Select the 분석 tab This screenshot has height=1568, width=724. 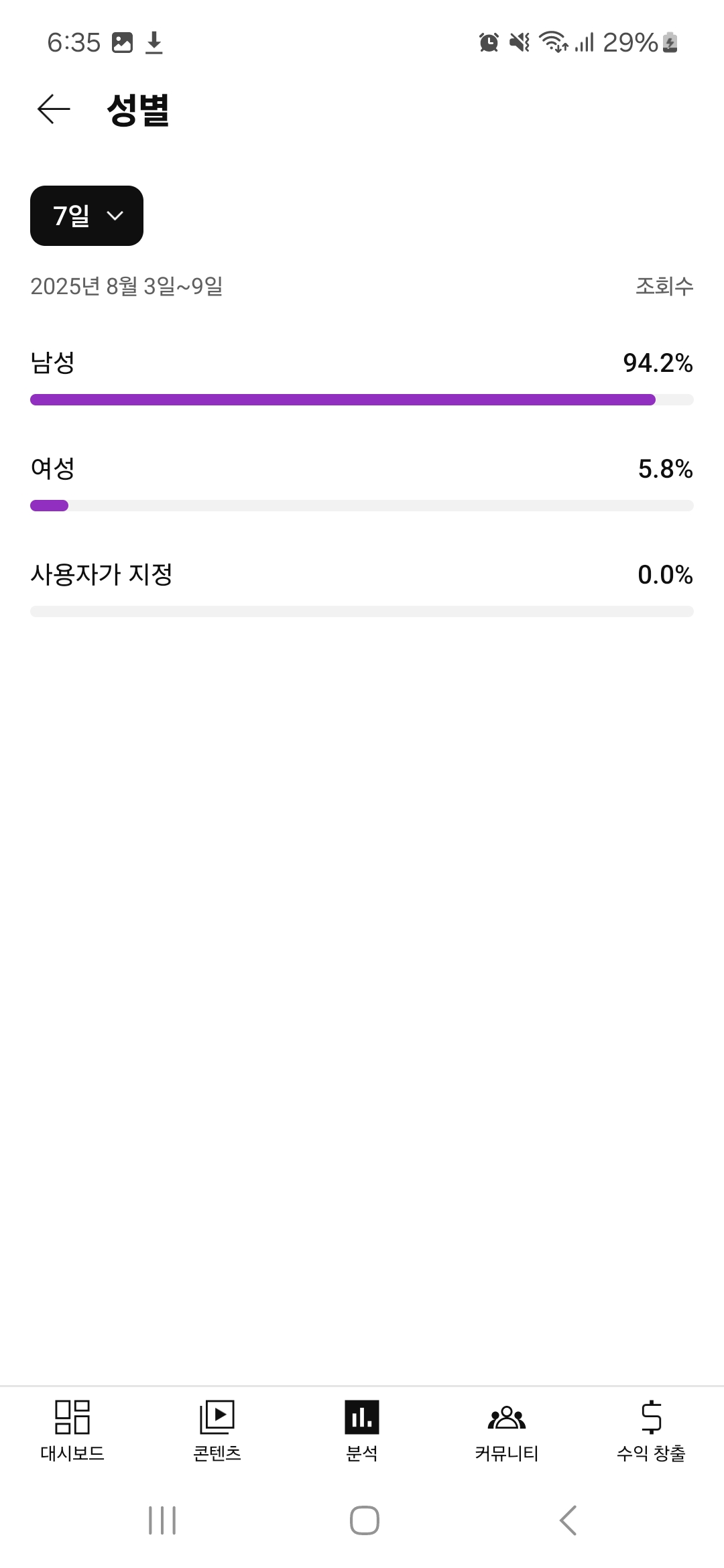(x=362, y=1430)
